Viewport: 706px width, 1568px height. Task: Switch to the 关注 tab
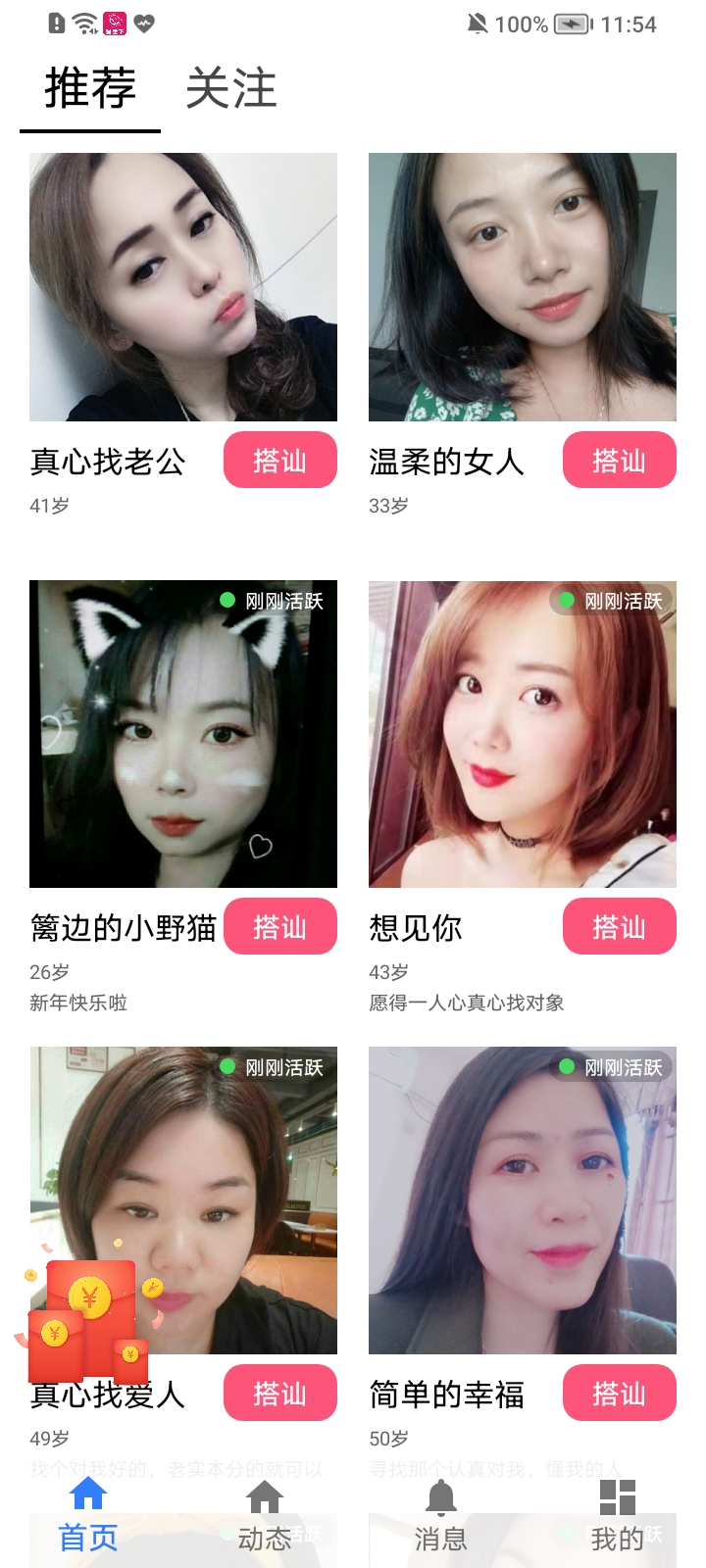[x=231, y=89]
